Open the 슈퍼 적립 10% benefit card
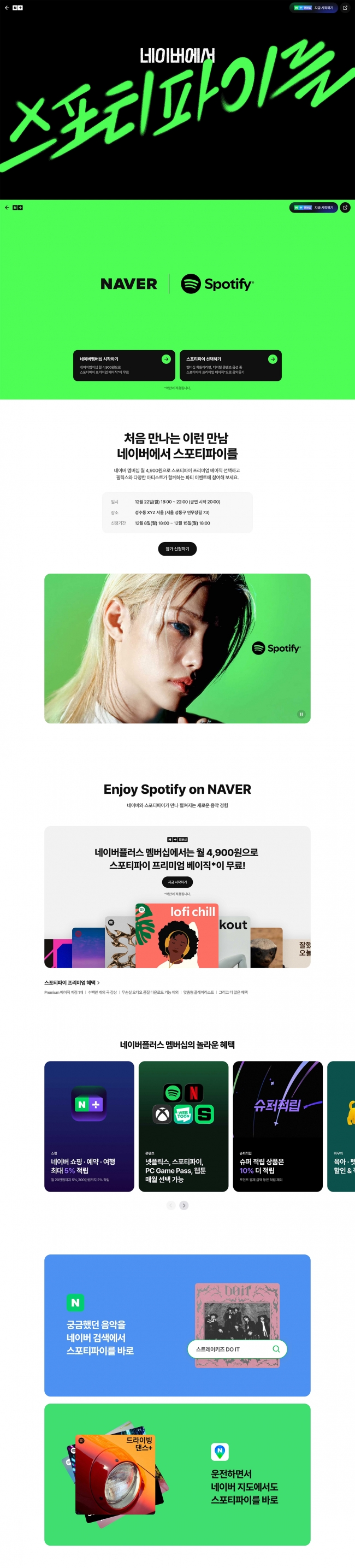Screen dimensions: 355x1568 click(x=277, y=1126)
